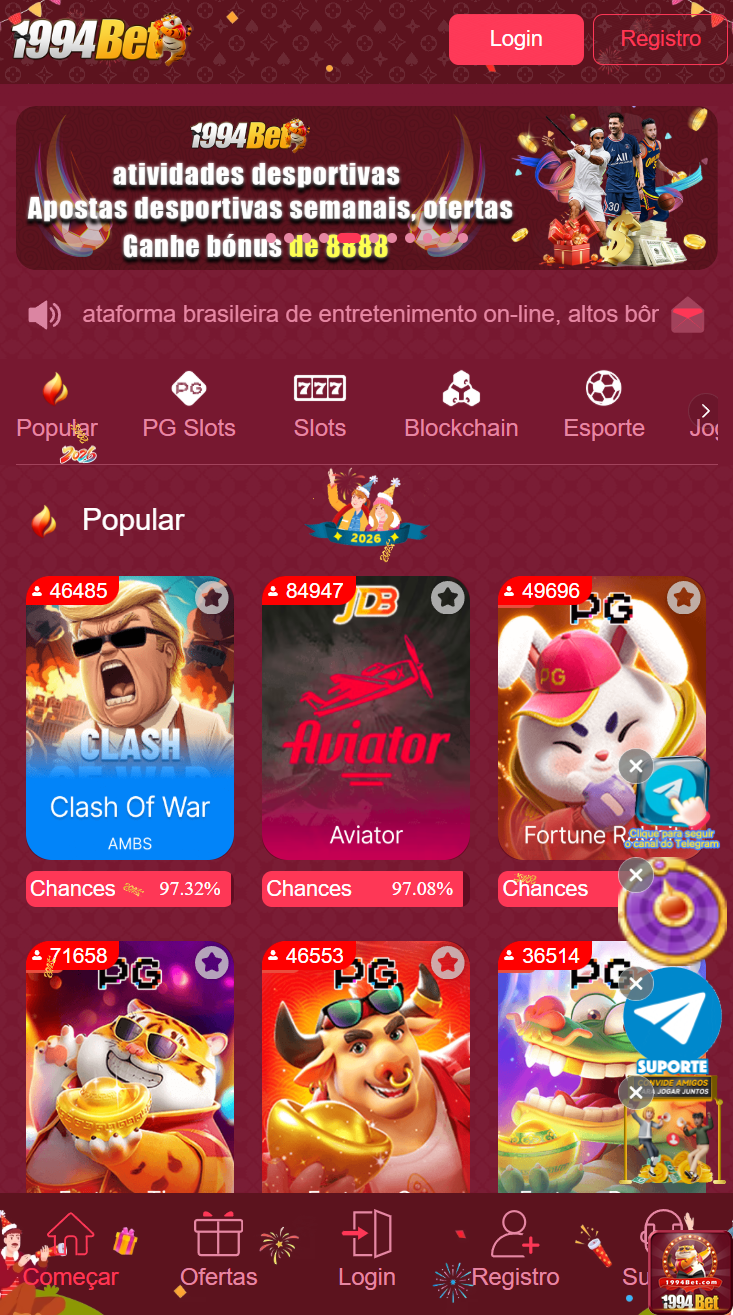Mute the announcement speaker icon
Screen dimensions: 733x1315
[x=43, y=314]
